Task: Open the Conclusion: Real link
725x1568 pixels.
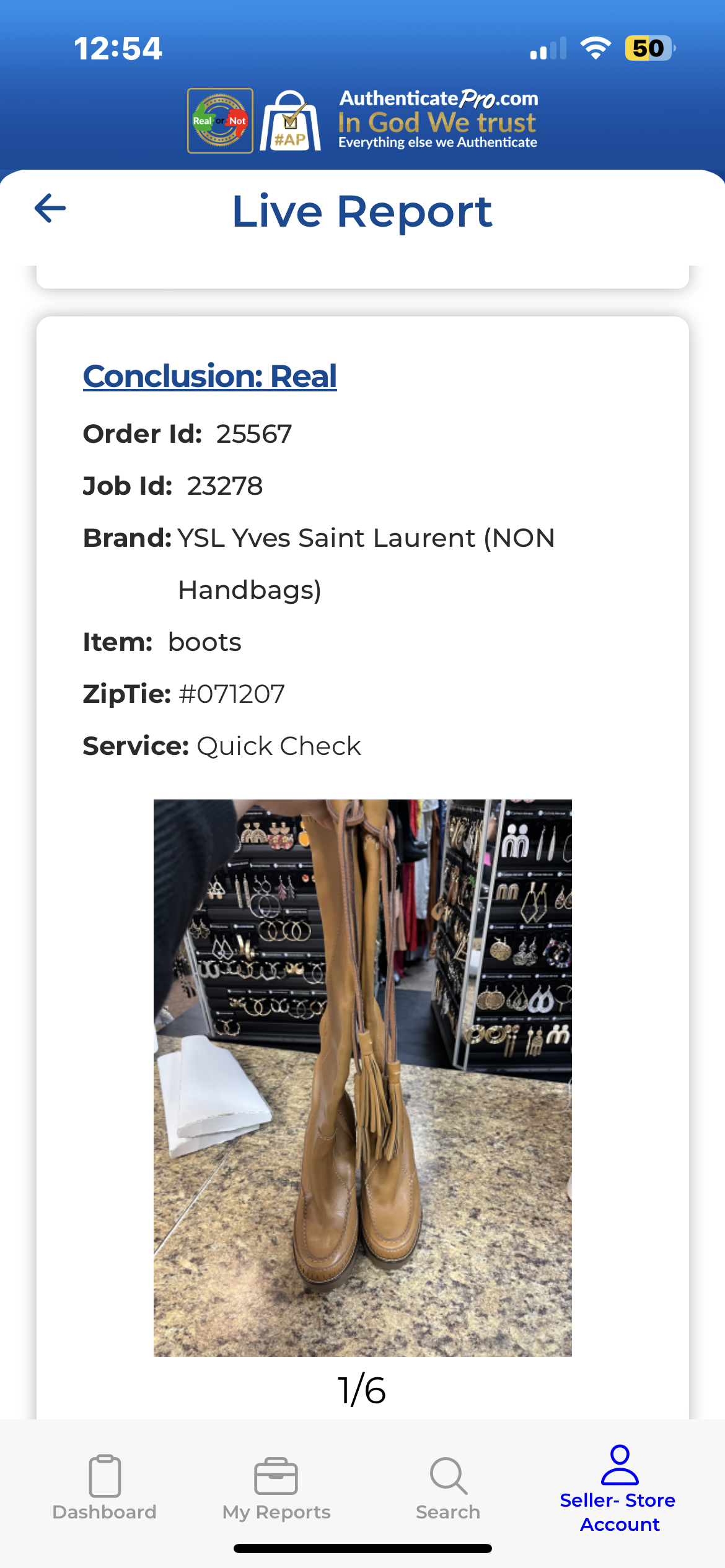Action: click(x=209, y=377)
